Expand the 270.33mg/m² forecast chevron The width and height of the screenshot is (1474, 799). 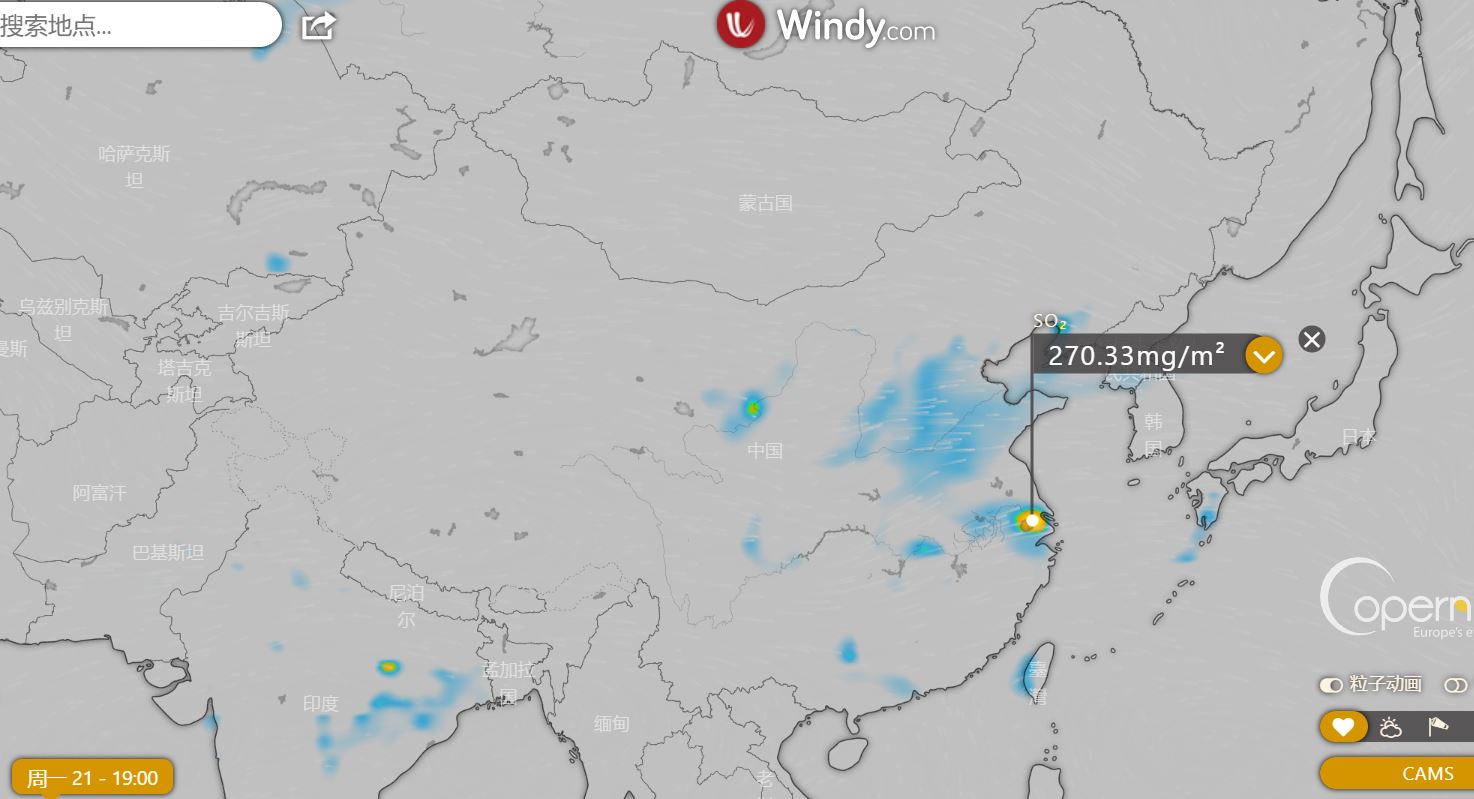pos(1264,355)
